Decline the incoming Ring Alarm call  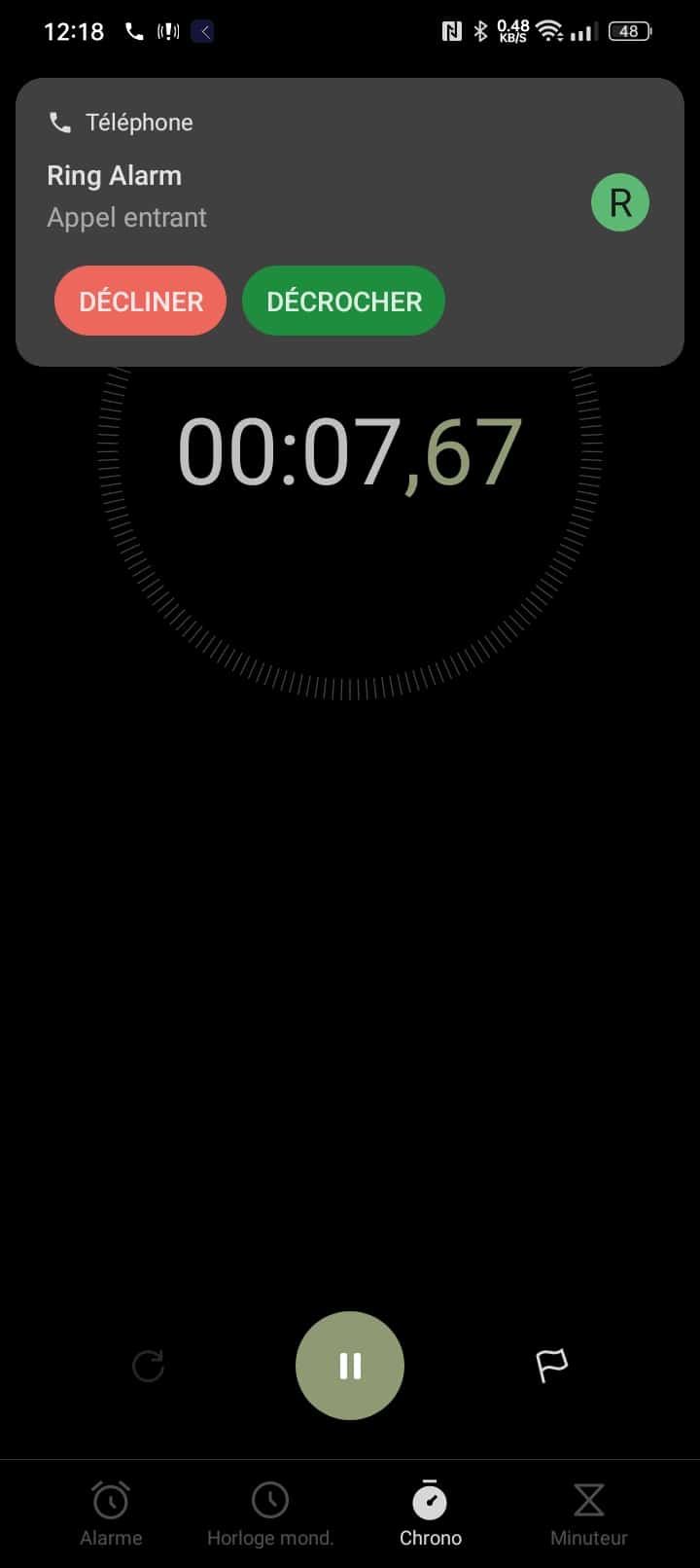click(x=140, y=301)
